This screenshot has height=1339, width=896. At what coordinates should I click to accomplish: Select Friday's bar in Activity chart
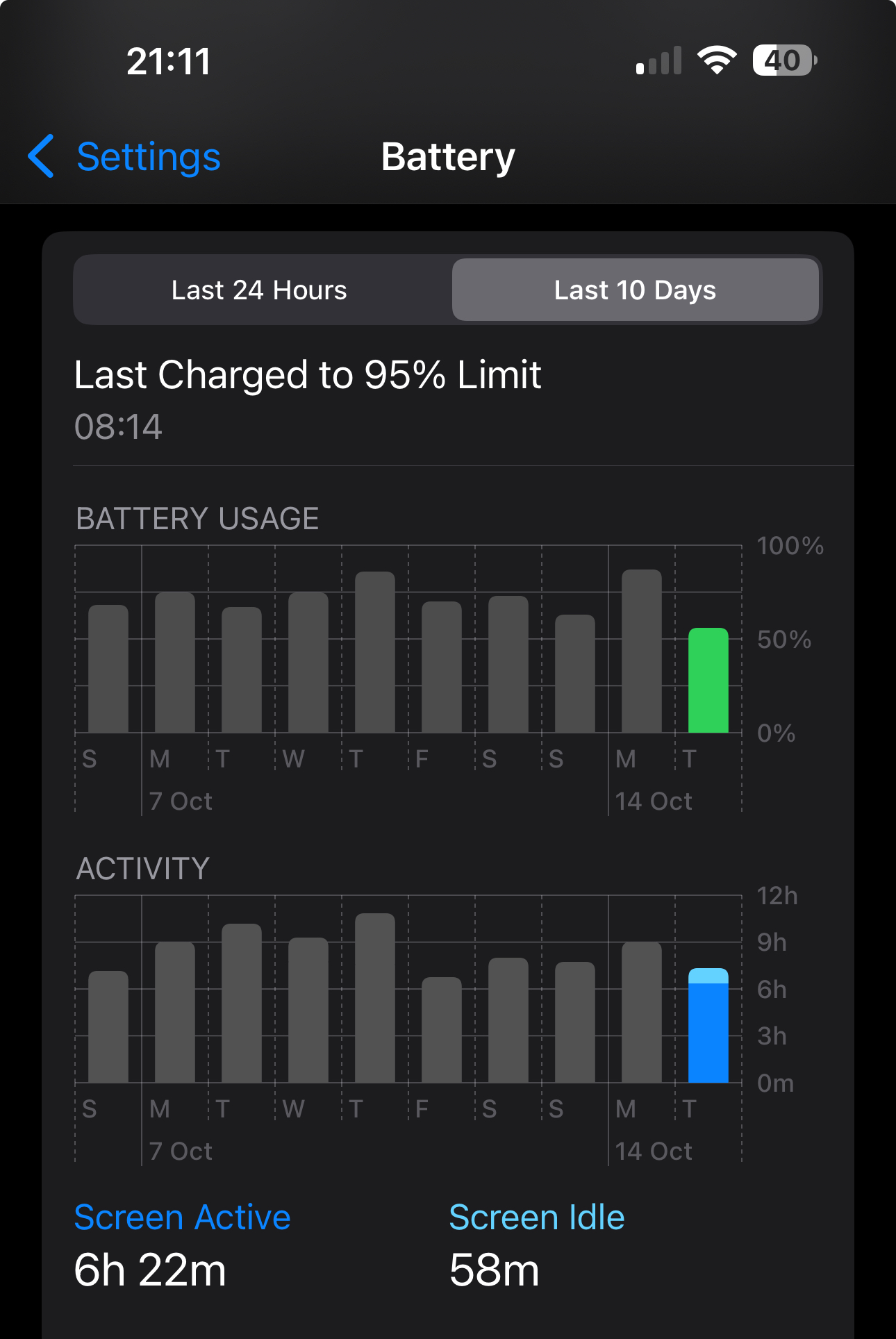[x=441, y=1030]
